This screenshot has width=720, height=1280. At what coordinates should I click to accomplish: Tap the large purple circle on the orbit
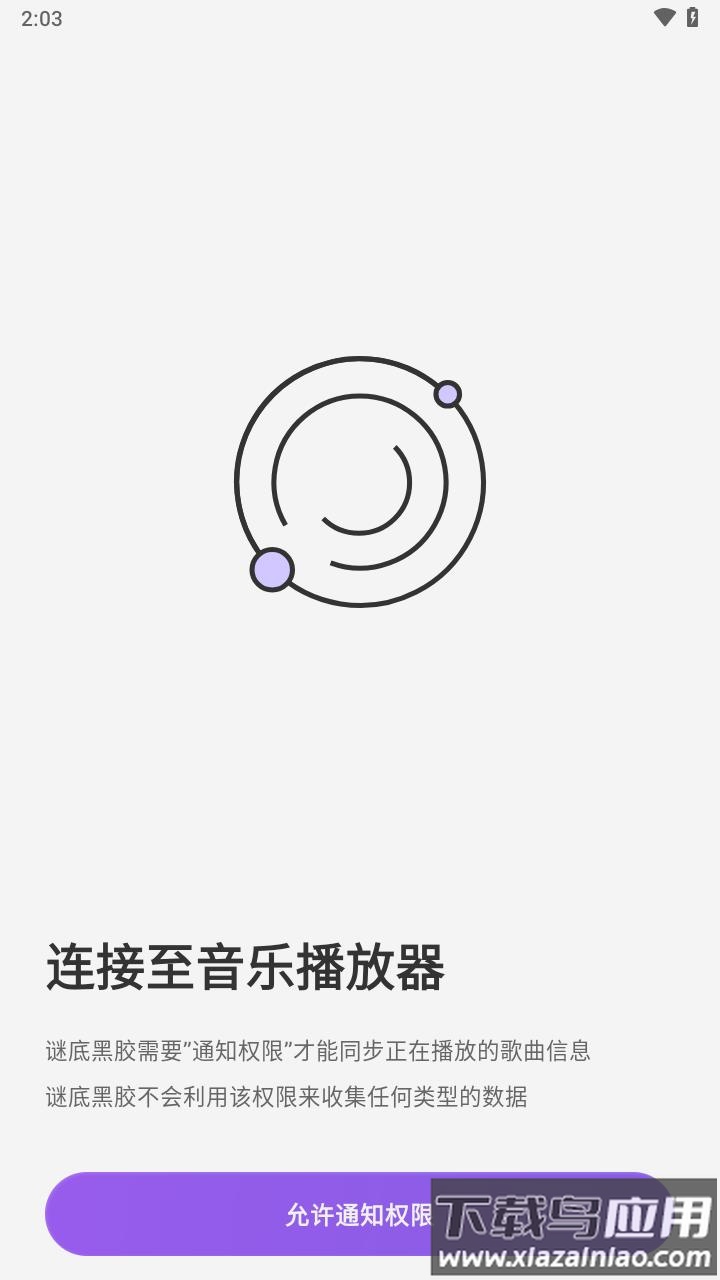click(272, 570)
